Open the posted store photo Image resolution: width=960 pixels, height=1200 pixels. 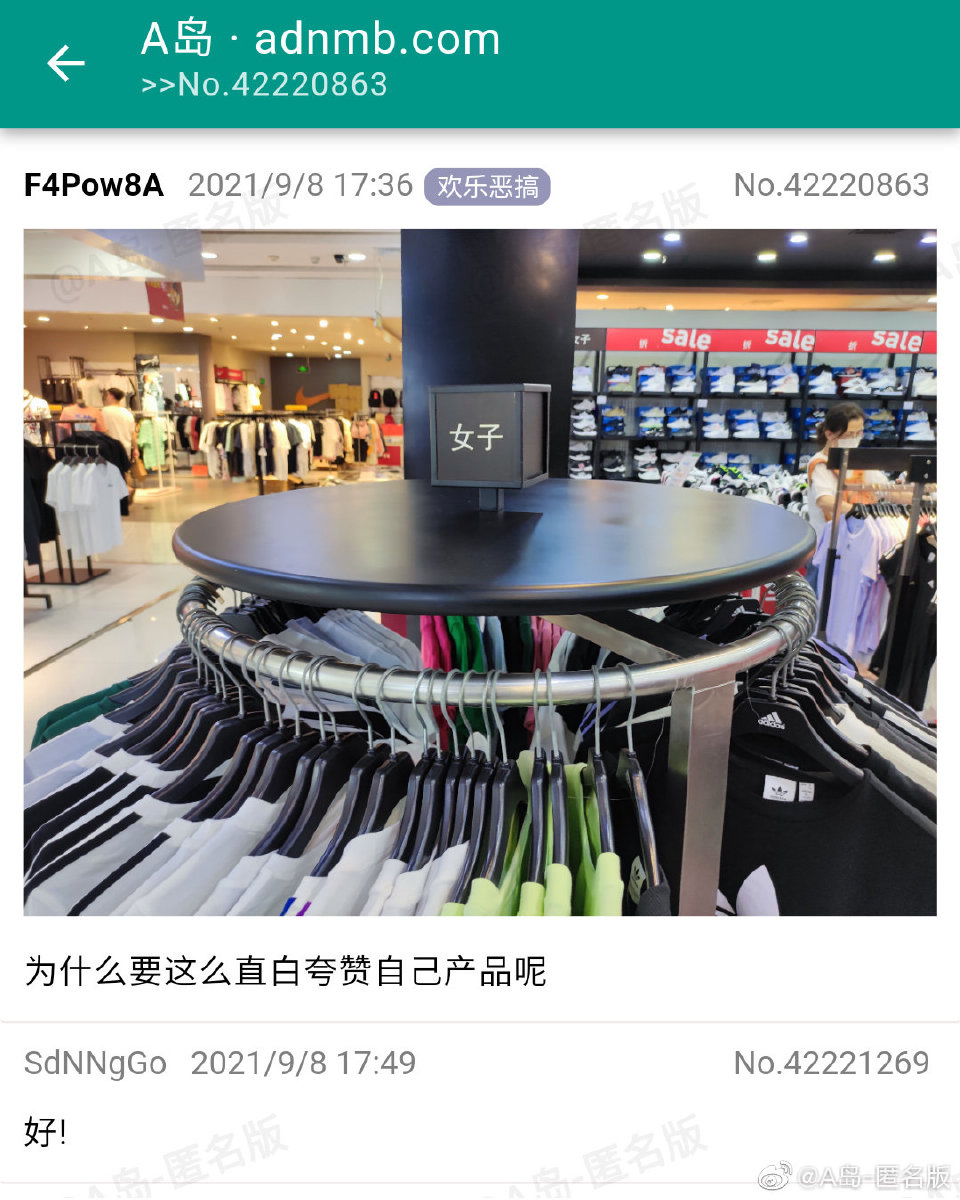pyautogui.click(x=480, y=572)
